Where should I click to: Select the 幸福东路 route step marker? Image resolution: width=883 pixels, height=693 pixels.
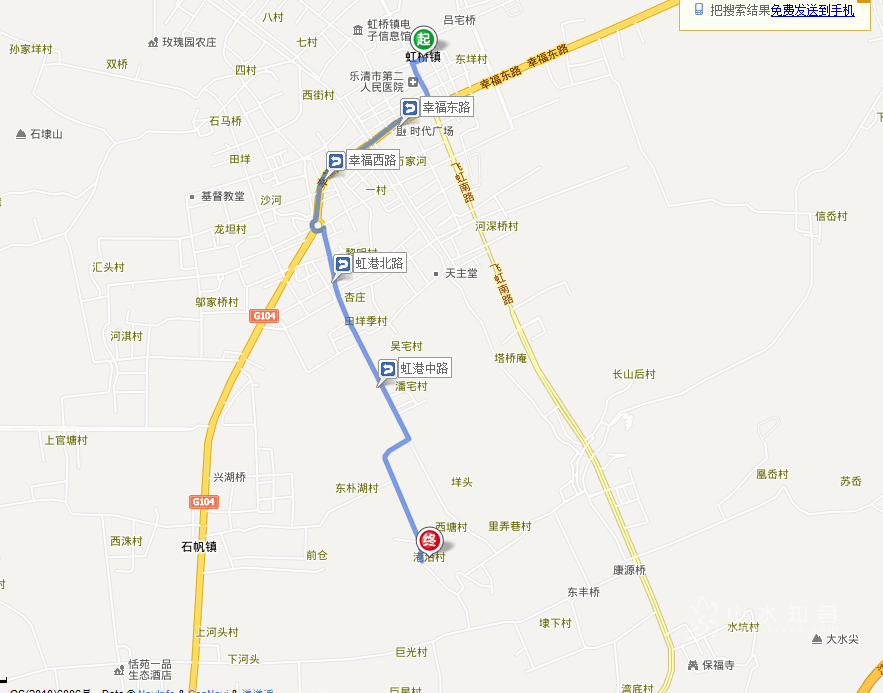tap(436, 108)
